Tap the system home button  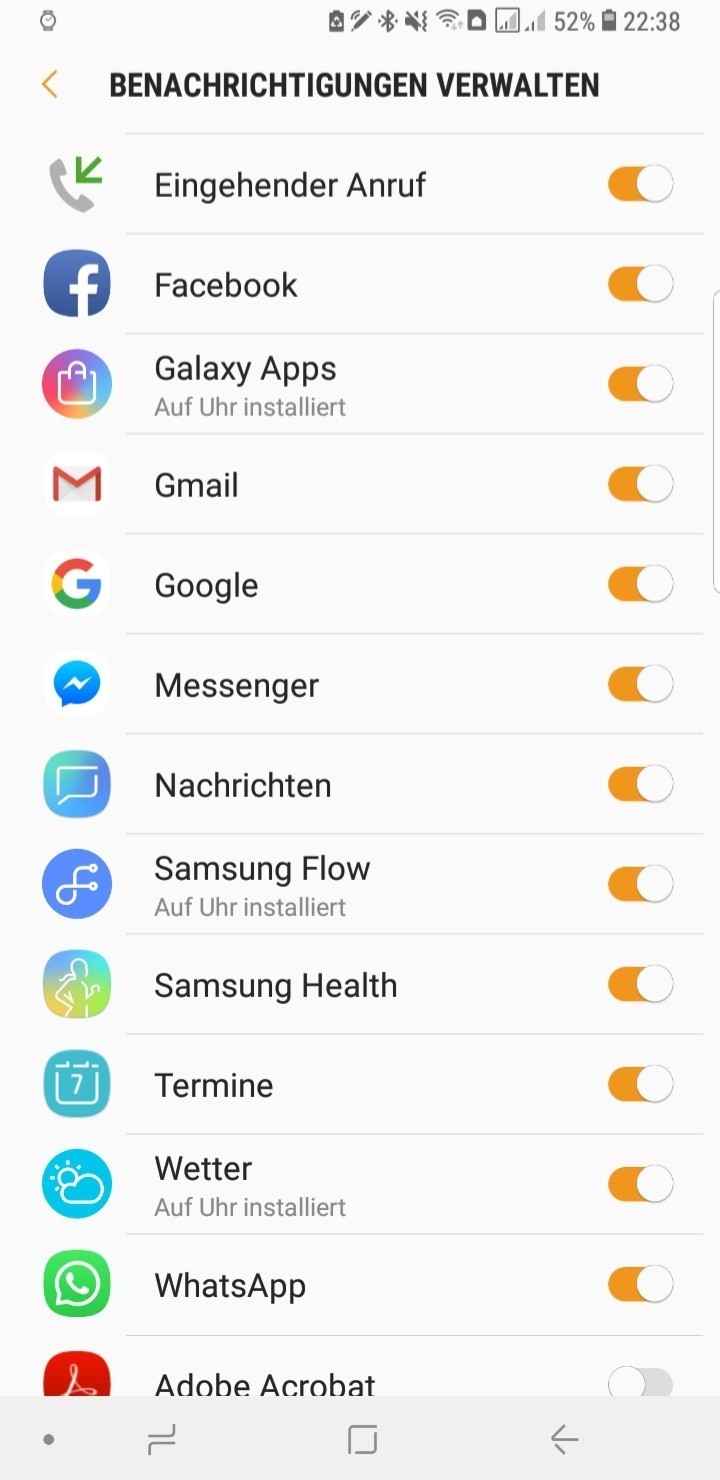(362, 1440)
